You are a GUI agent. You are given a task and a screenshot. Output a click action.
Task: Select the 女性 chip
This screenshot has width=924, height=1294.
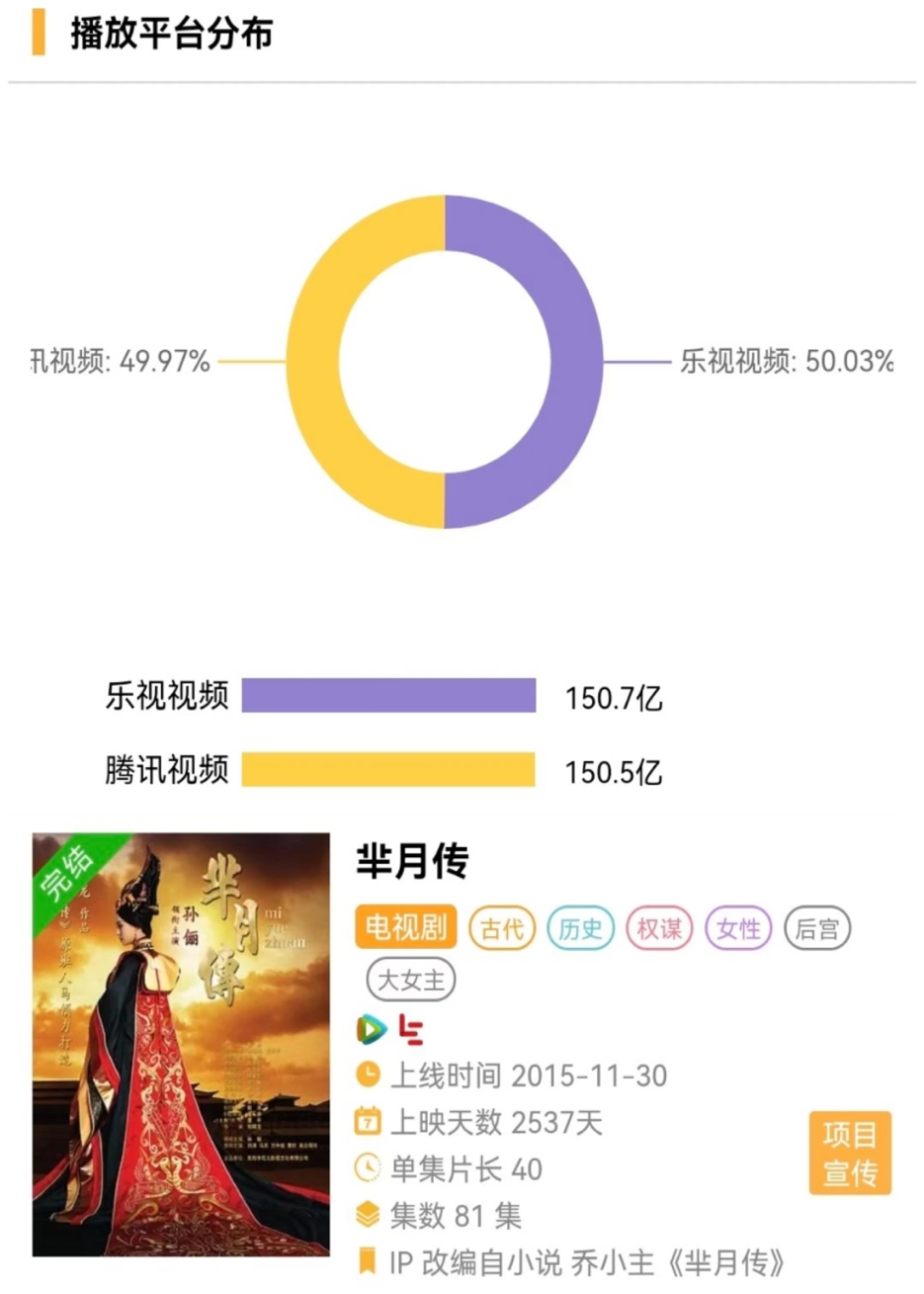pyautogui.click(x=738, y=928)
